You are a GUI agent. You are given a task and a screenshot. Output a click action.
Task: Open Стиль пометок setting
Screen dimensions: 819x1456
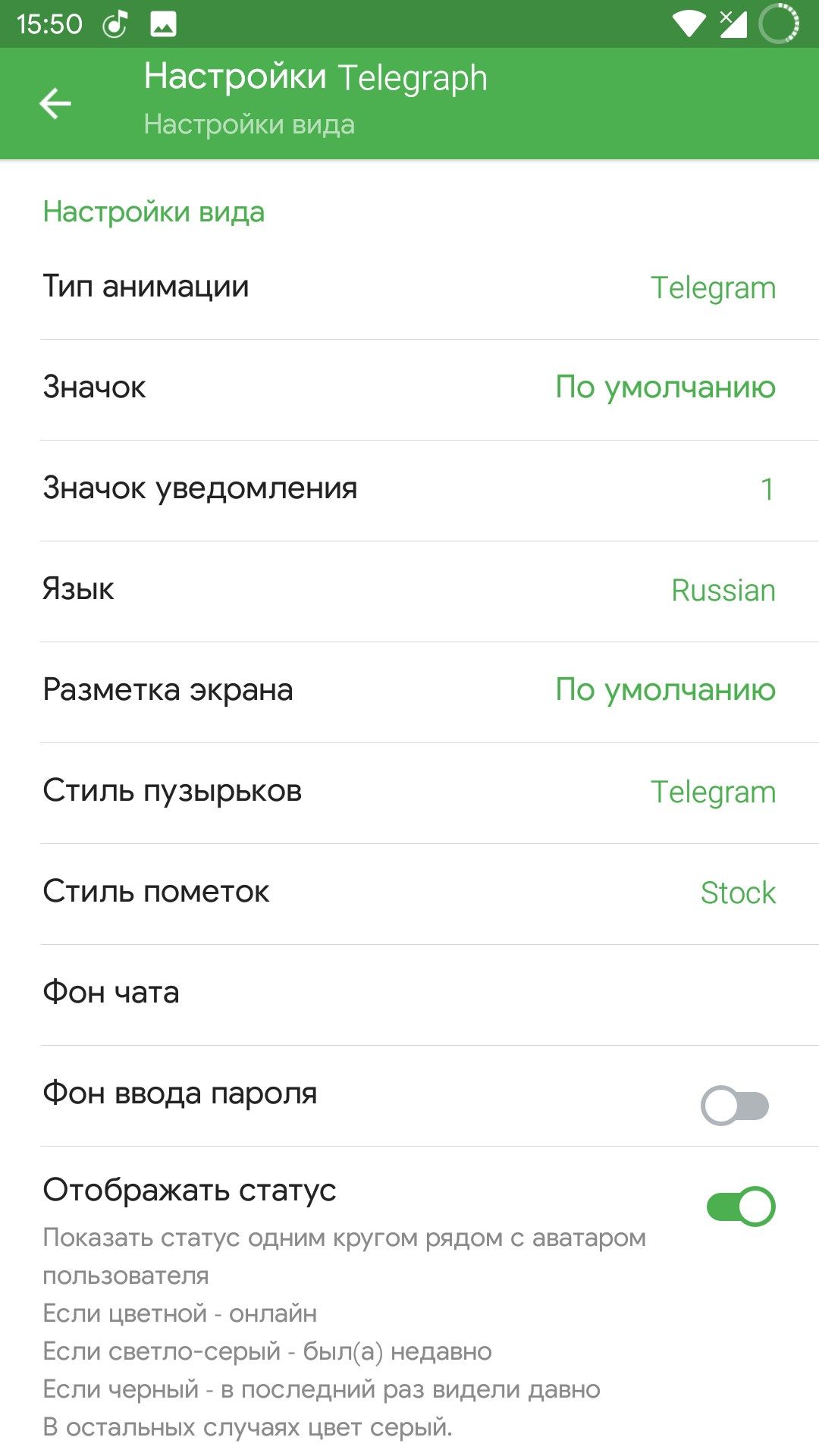[409, 893]
